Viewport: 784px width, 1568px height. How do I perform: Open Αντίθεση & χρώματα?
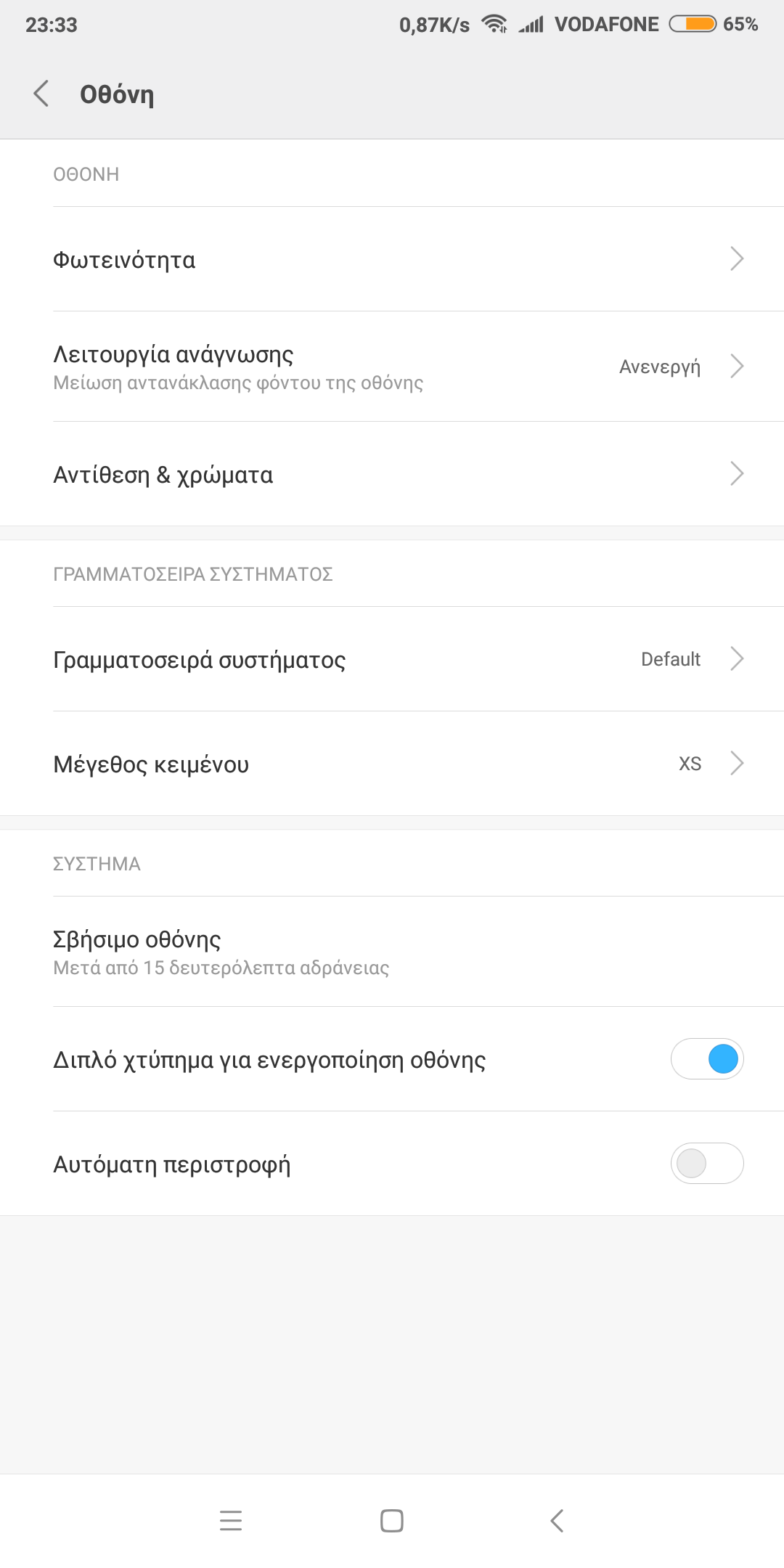[x=392, y=474]
